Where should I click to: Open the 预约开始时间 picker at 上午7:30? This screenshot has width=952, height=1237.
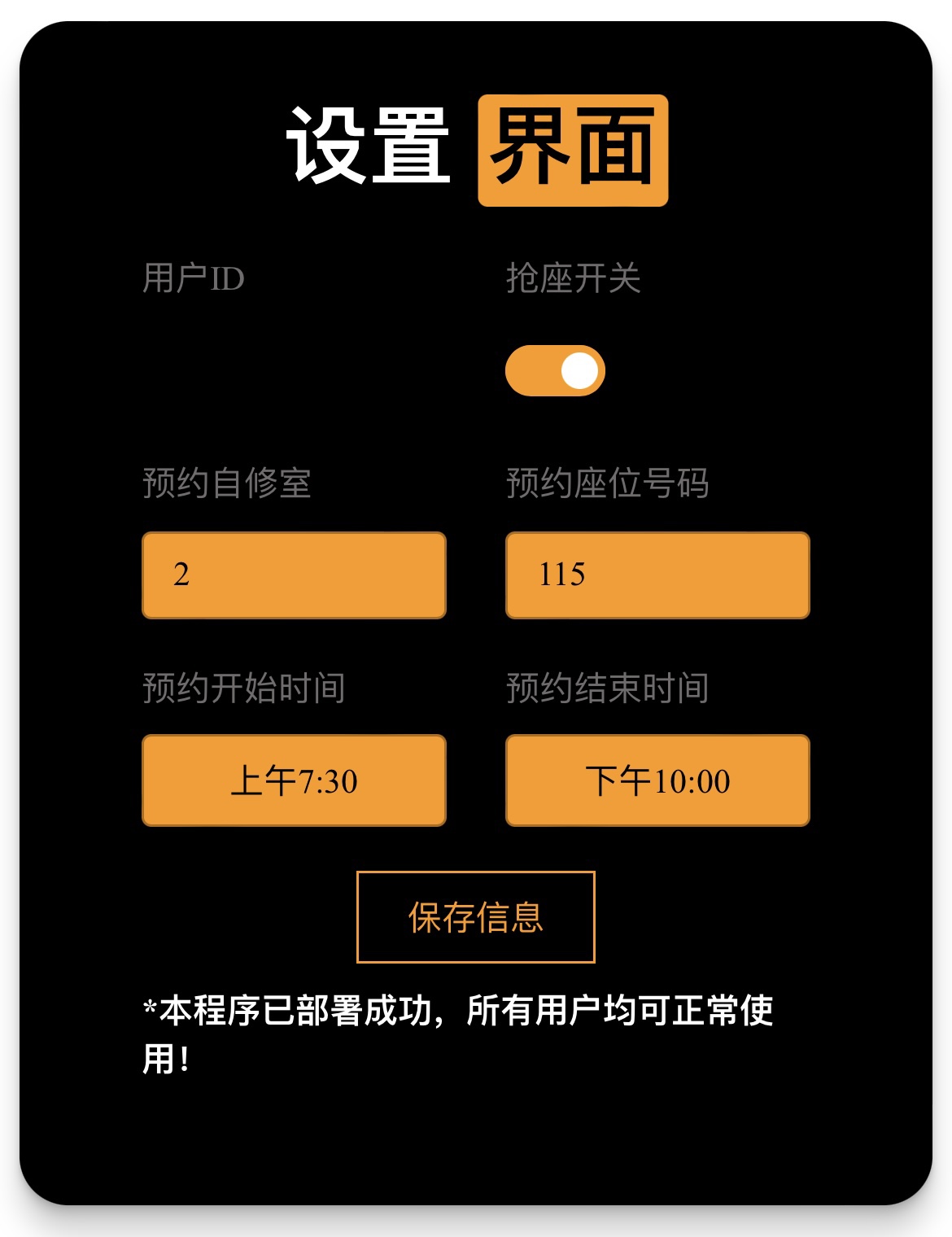294,780
